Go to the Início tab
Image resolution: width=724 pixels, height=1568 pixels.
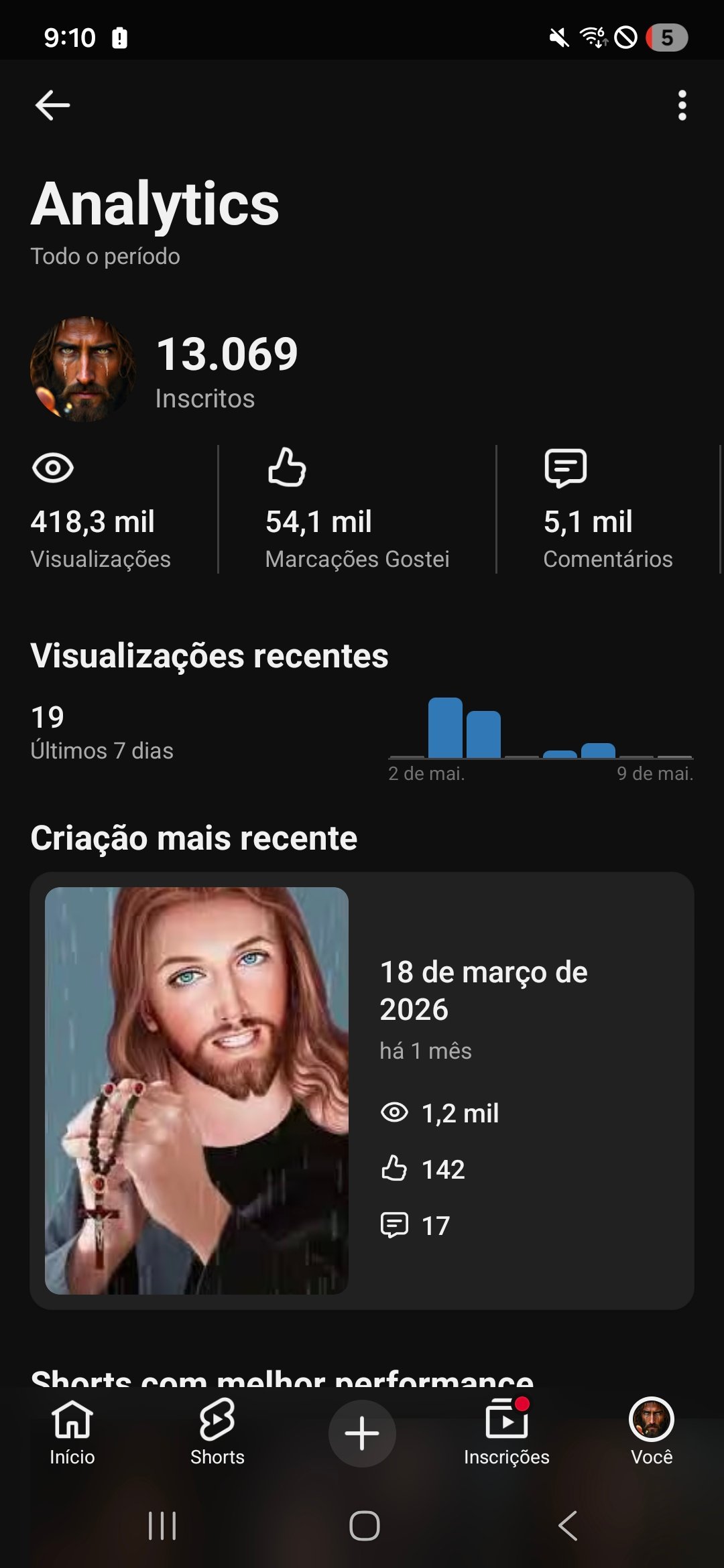[x=72, y=1433]
